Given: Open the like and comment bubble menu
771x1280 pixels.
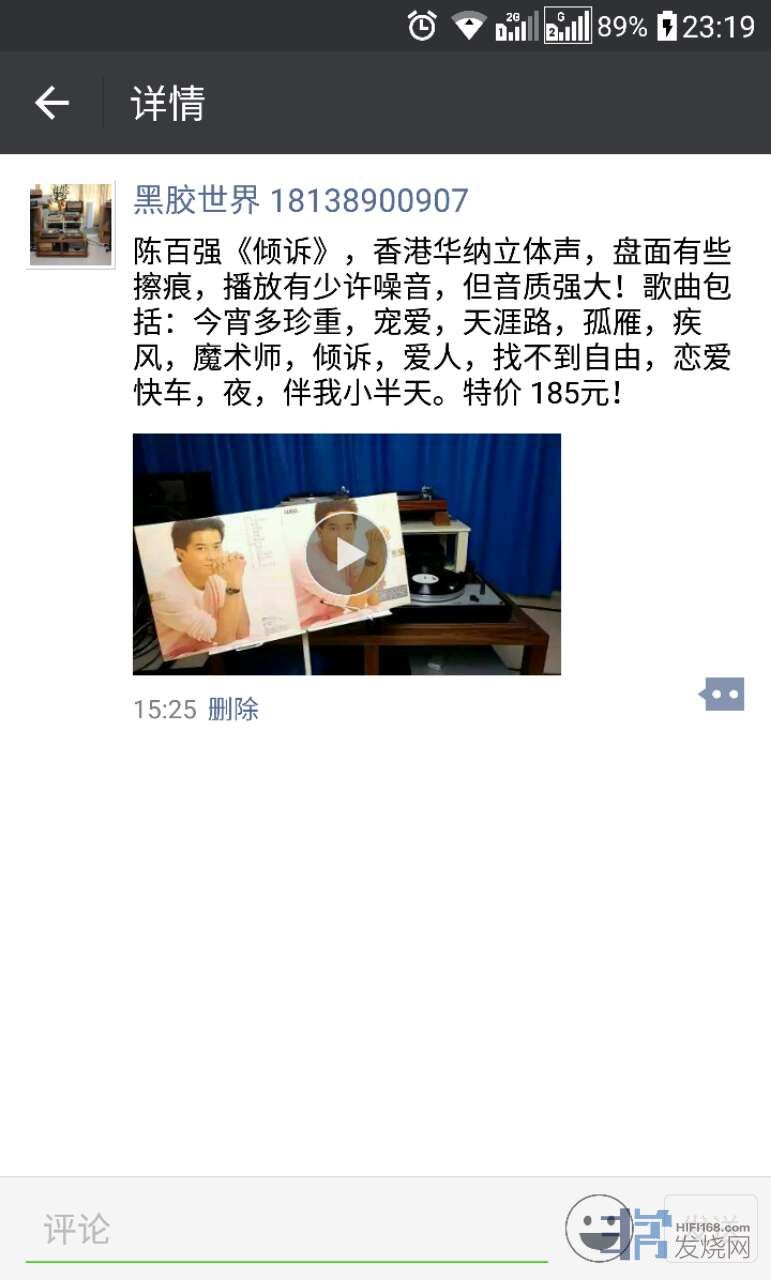Looking at the screenshot, I should [723, 694].
